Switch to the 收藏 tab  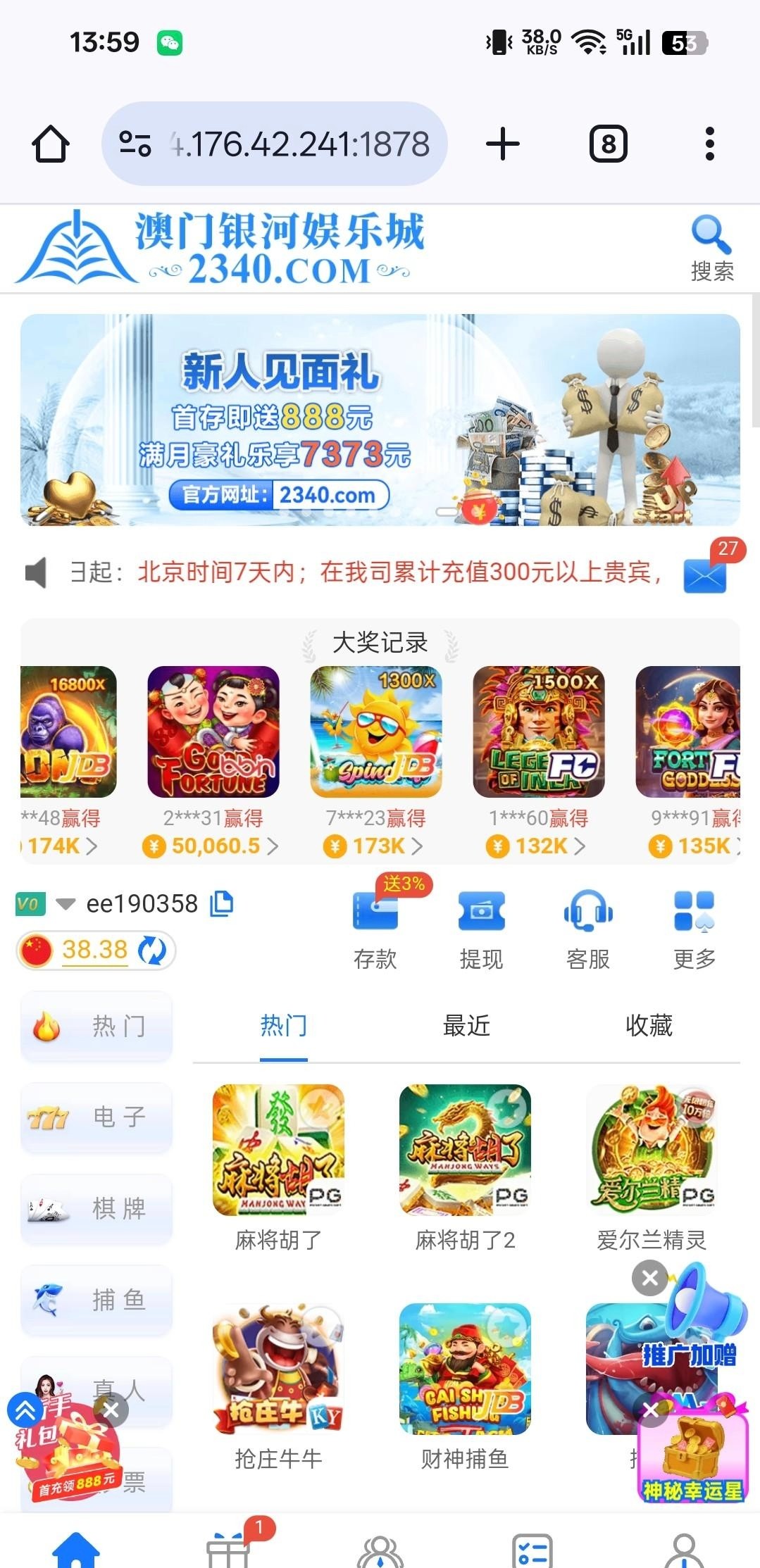pos(649,1026)
